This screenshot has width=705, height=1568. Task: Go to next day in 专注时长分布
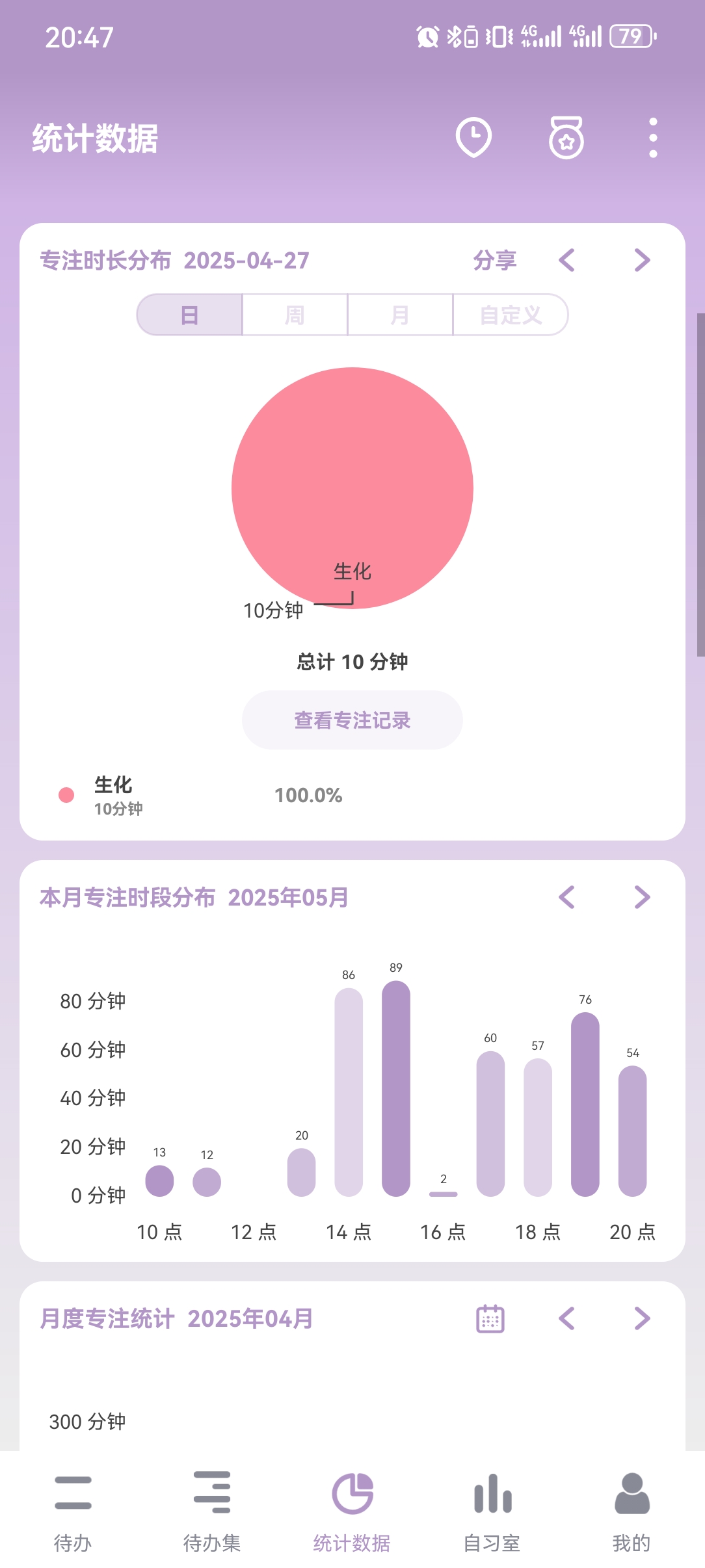pos(642,261)
